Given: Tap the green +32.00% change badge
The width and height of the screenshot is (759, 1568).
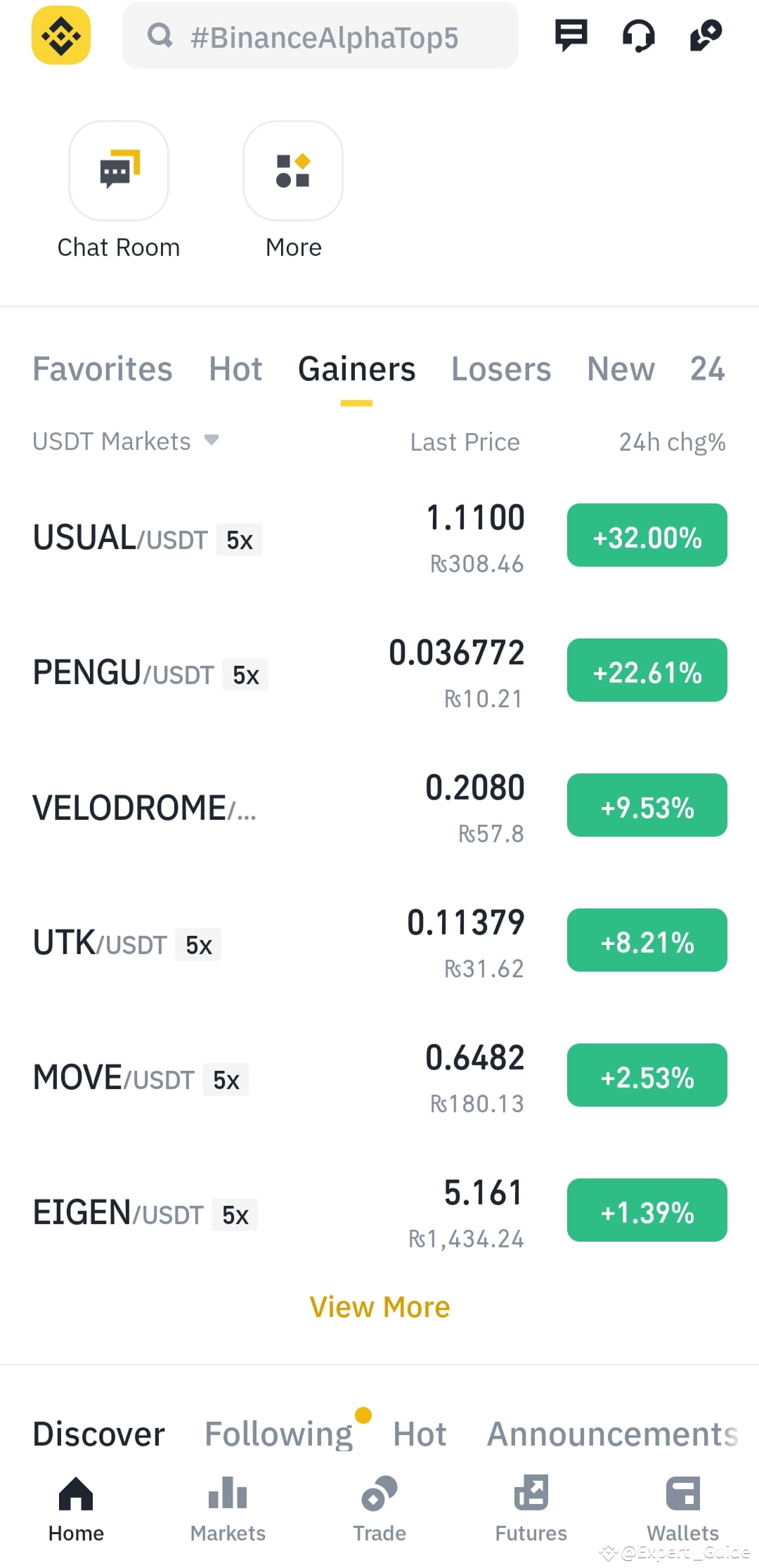Looking at the screenshot, I should tap(646, 535).
